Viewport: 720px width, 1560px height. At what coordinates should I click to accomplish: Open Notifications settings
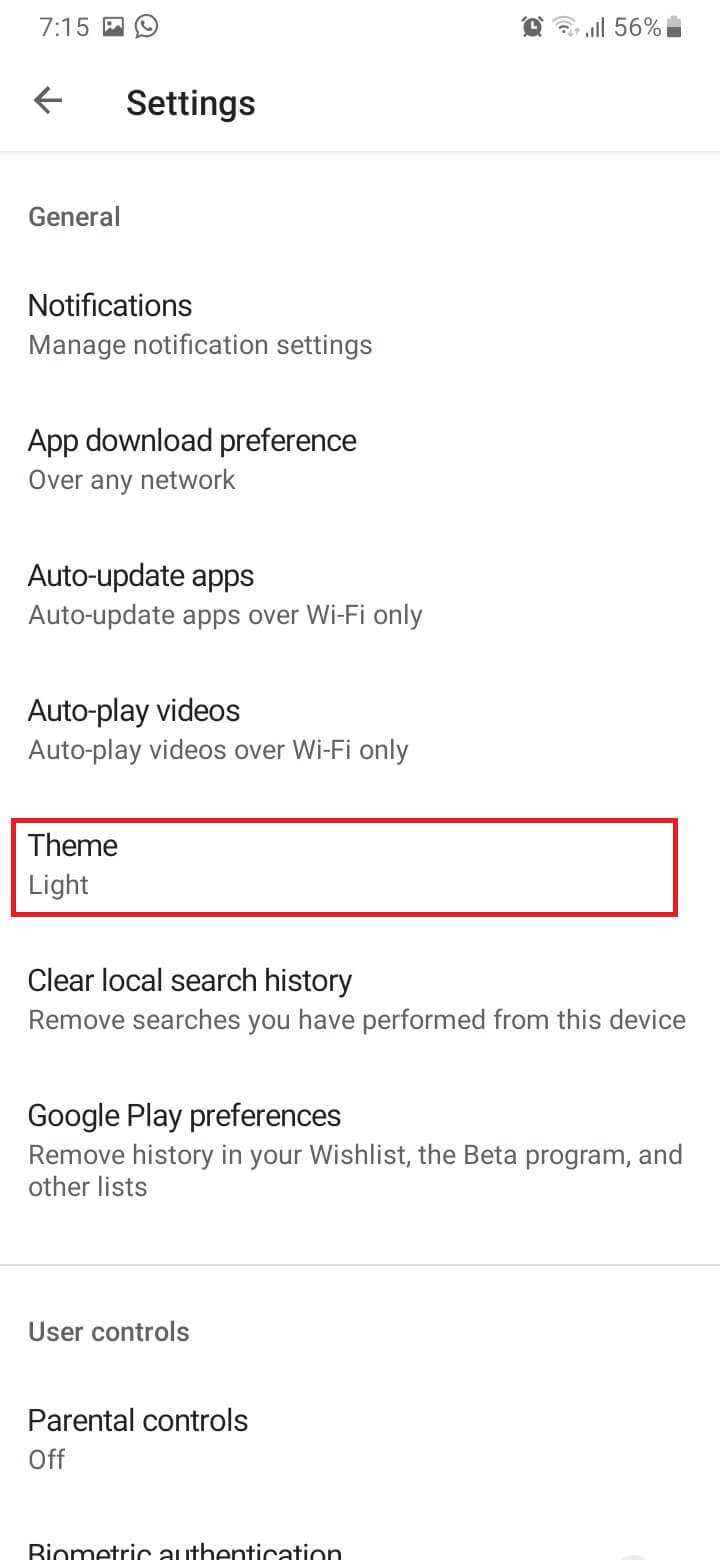(x=200, y=324)
